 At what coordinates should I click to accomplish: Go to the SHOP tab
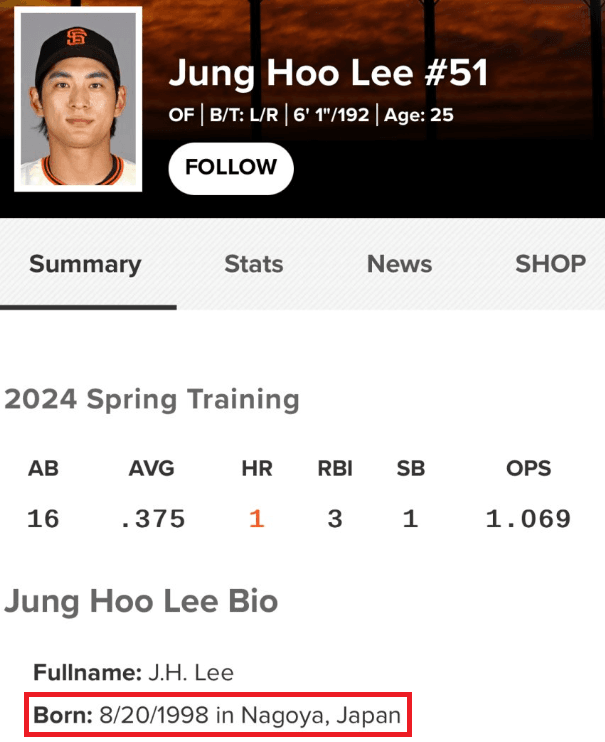tap(550, 264)
